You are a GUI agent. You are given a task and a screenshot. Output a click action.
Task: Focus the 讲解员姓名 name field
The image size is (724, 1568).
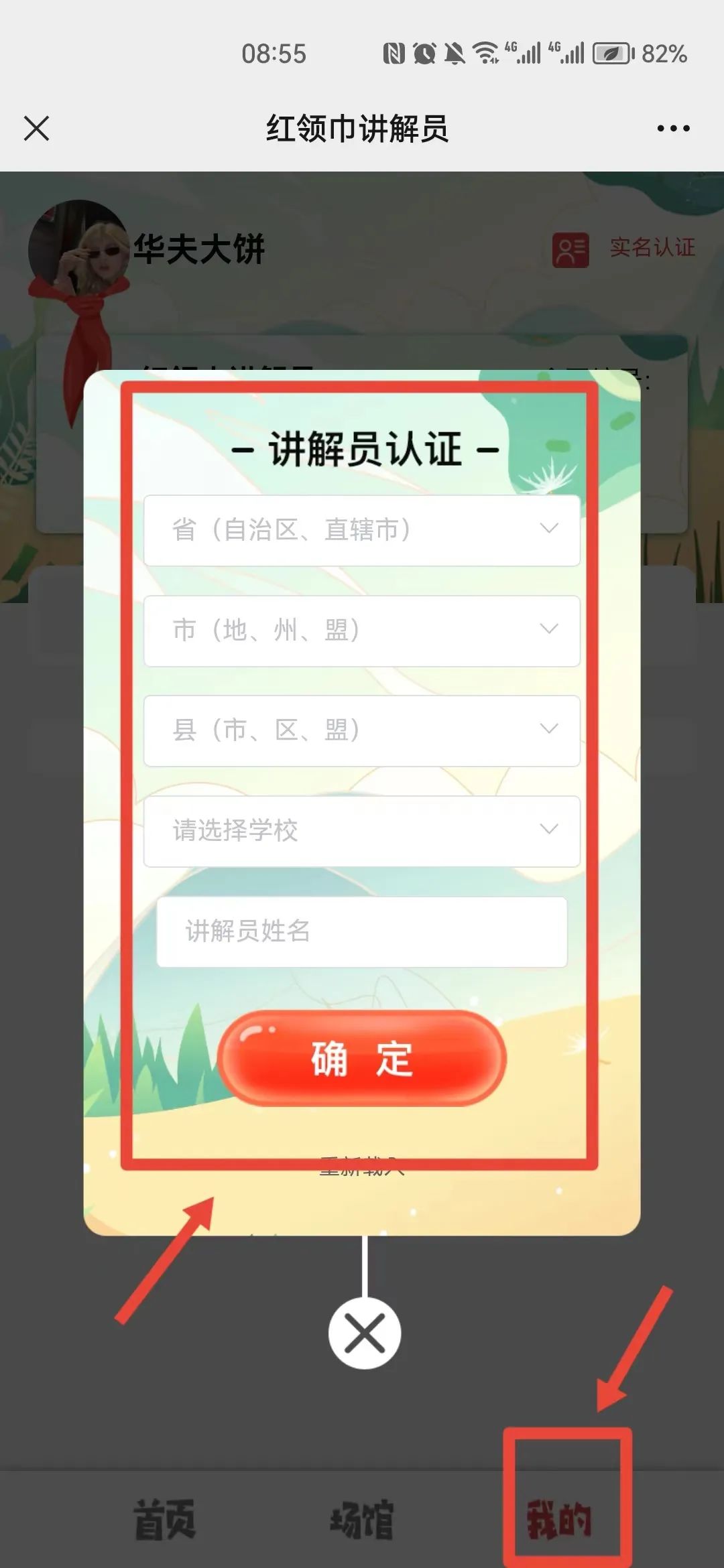point(362,931)
